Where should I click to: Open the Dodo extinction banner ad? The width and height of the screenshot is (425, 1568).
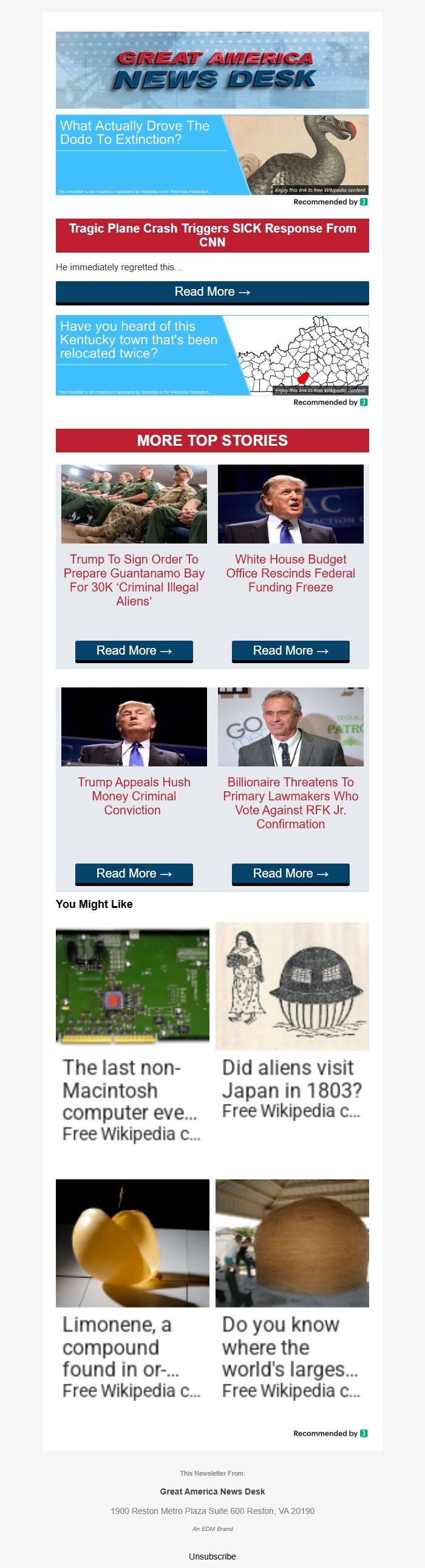coord(212,155)
